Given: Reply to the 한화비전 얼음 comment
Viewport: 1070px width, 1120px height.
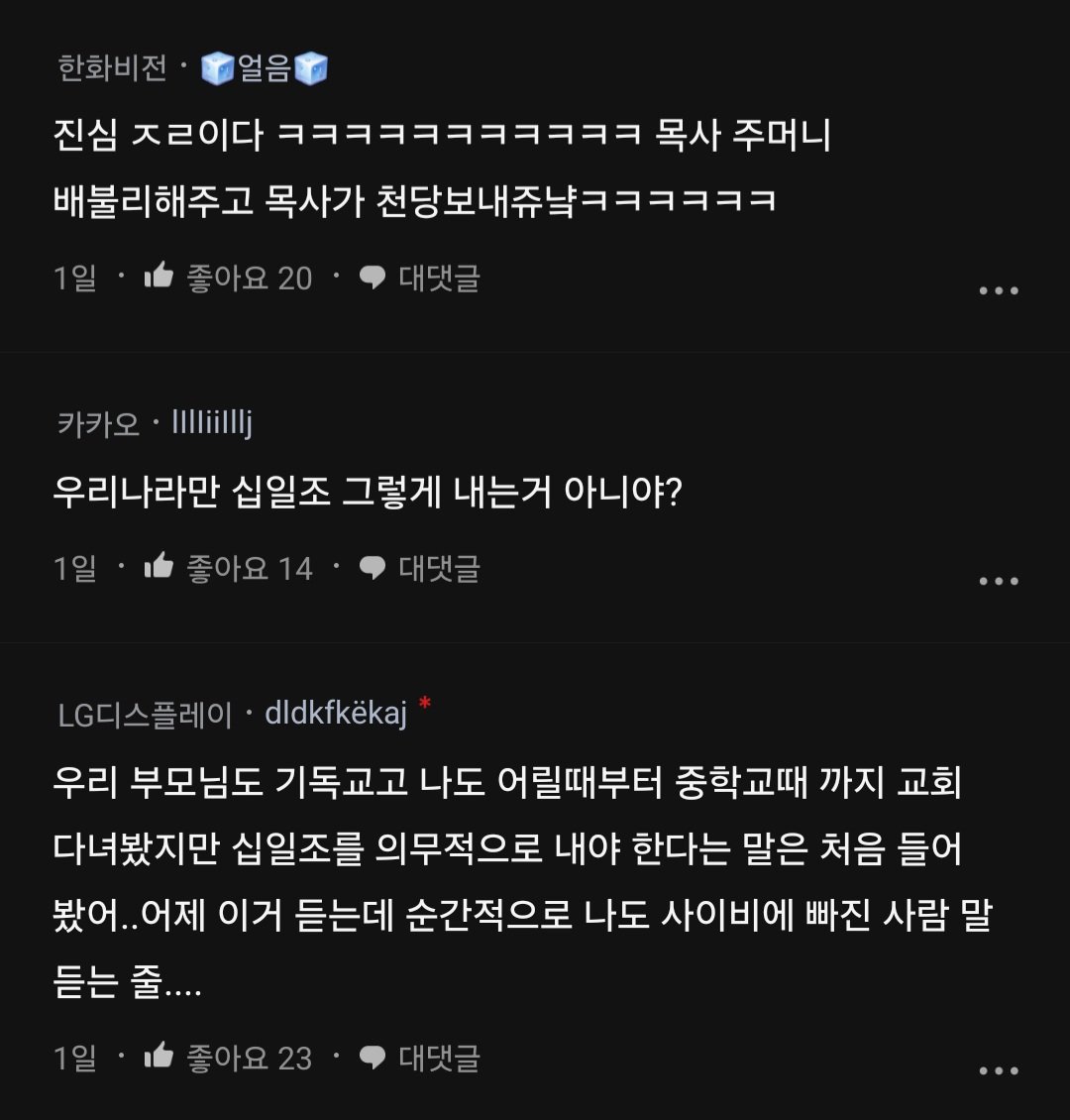Looking at the screenshot, I should (420, 279).
